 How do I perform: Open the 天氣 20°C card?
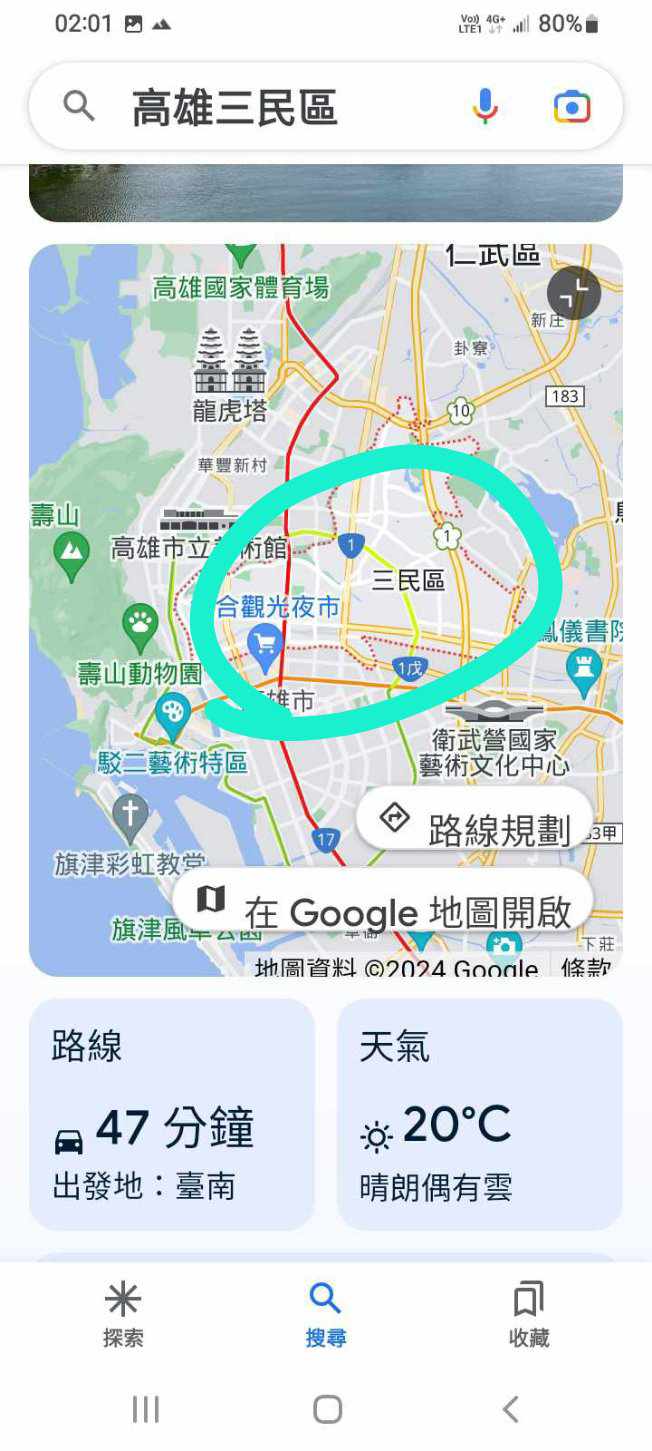(480, 1114)
